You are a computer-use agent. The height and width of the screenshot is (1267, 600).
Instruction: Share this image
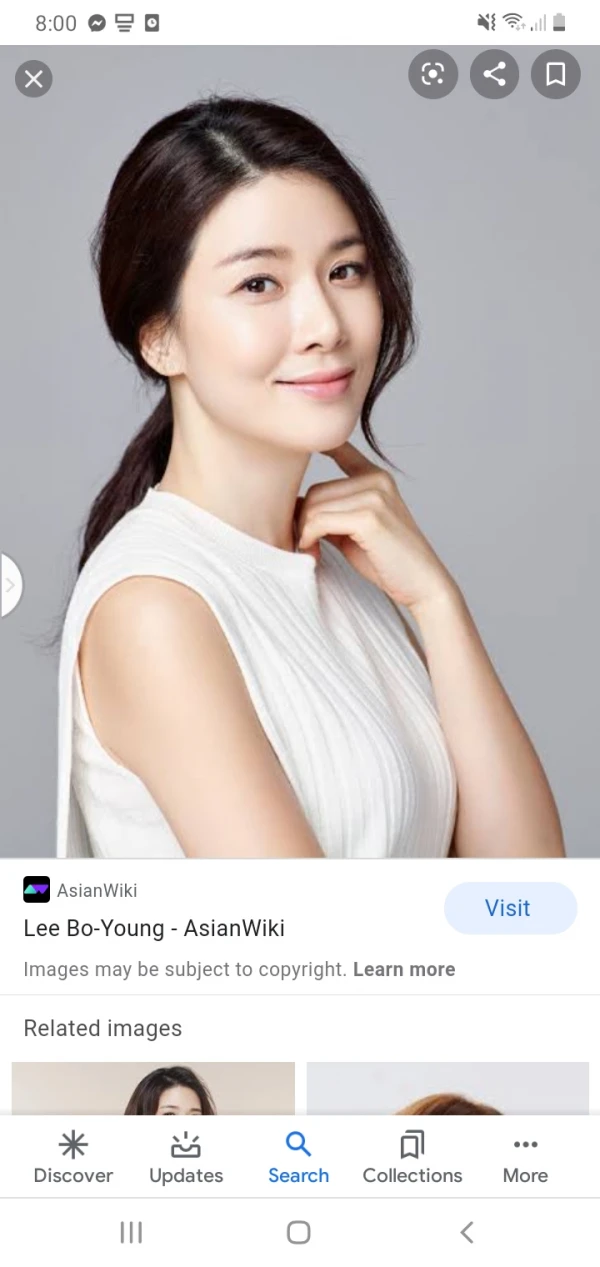point(494,74)
